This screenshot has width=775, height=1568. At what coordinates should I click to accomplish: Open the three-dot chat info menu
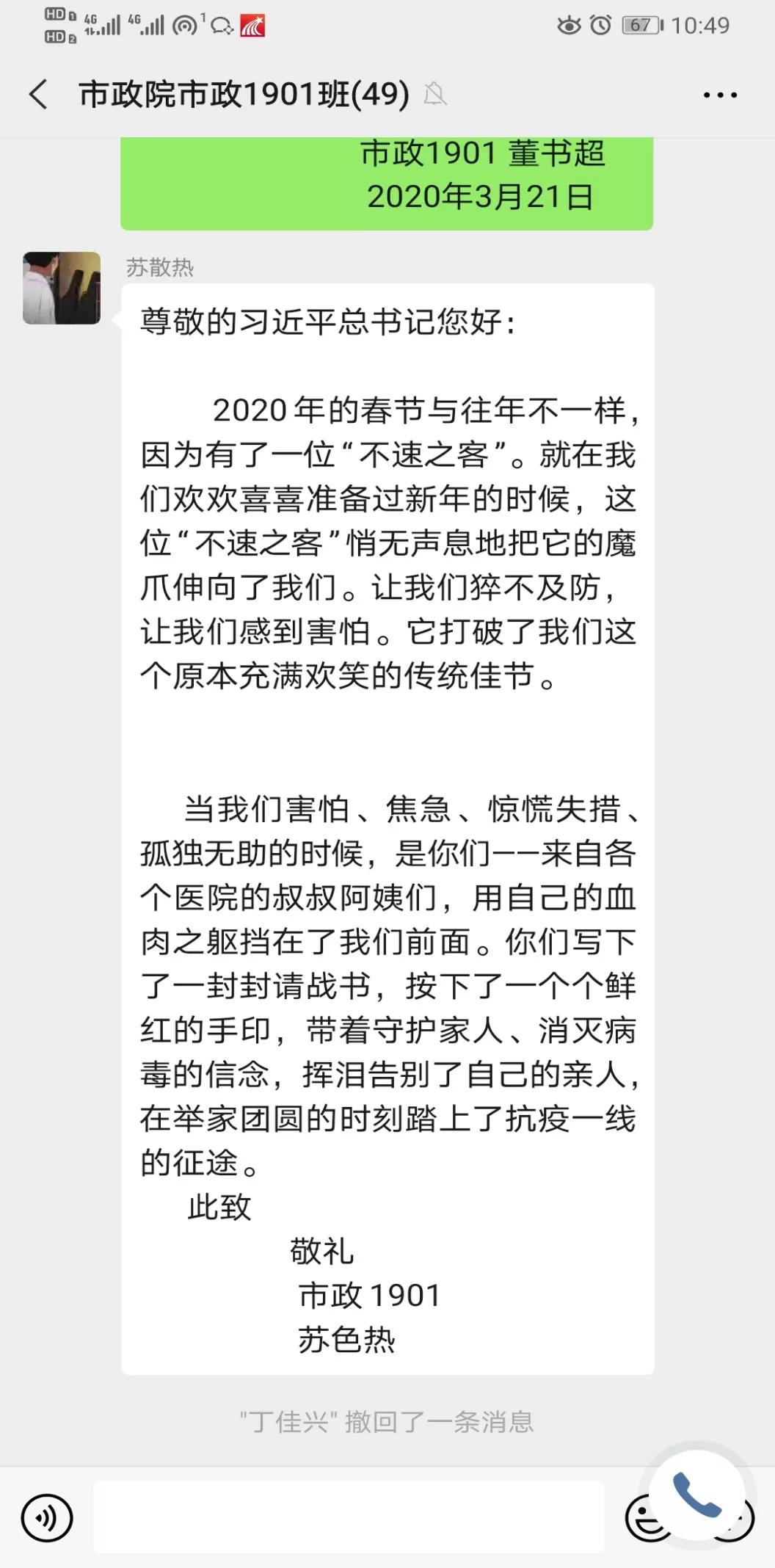(720, 95)
